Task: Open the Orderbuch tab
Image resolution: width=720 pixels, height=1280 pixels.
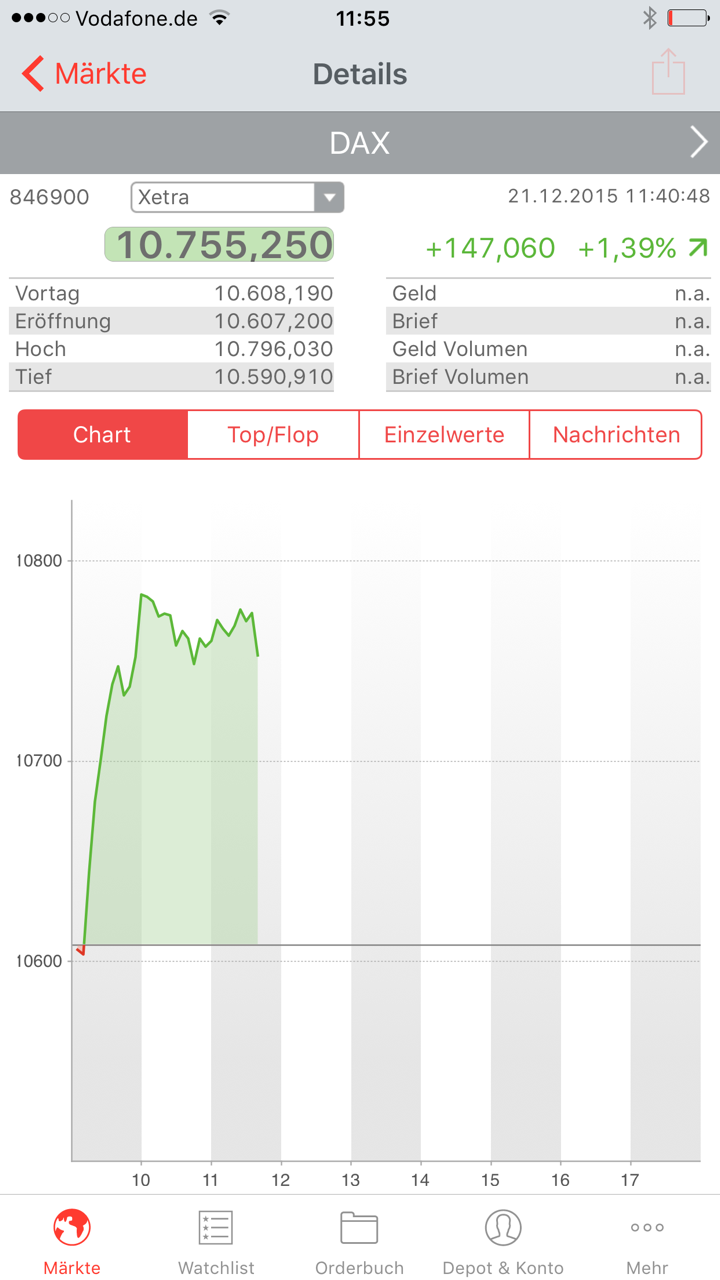Action: [359, 1240]
